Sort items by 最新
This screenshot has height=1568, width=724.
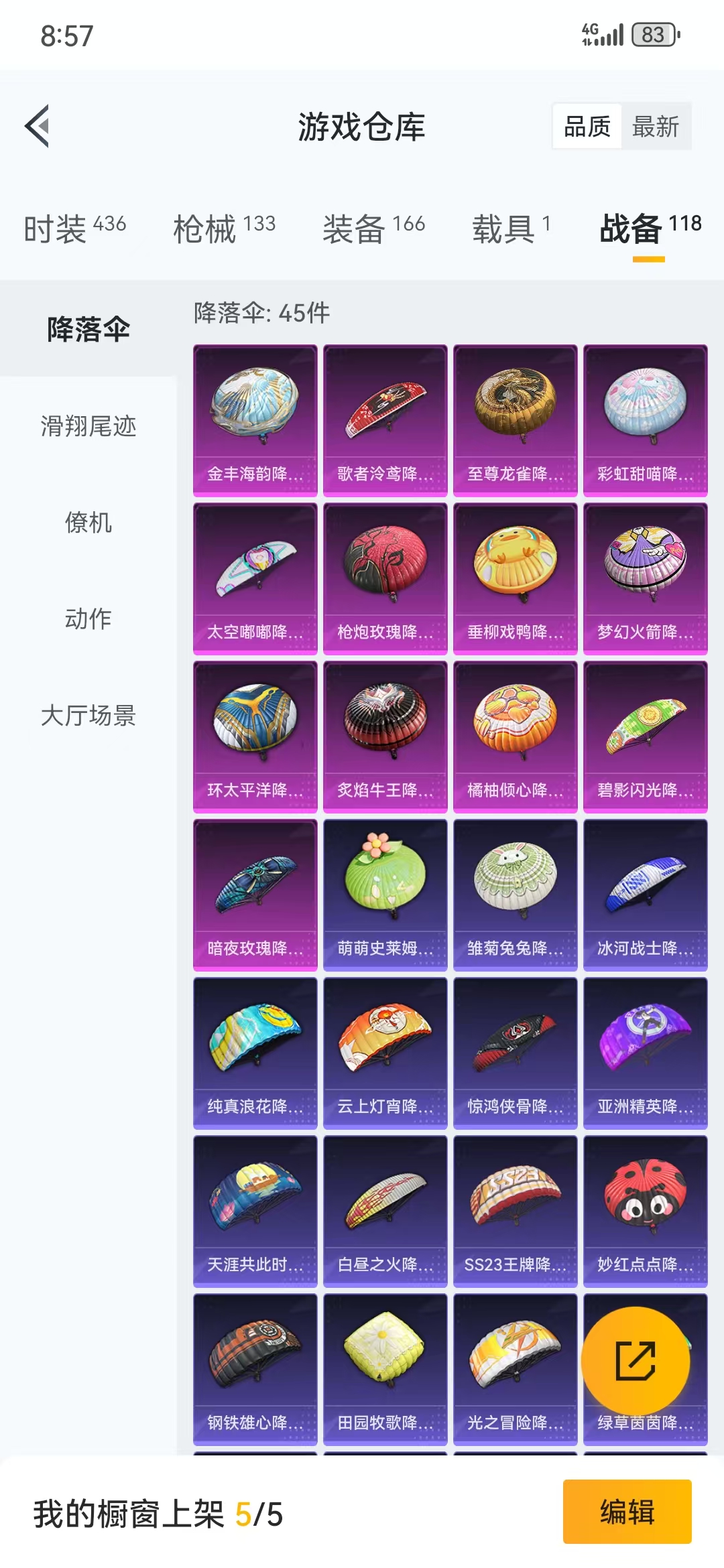coord(655,126)
